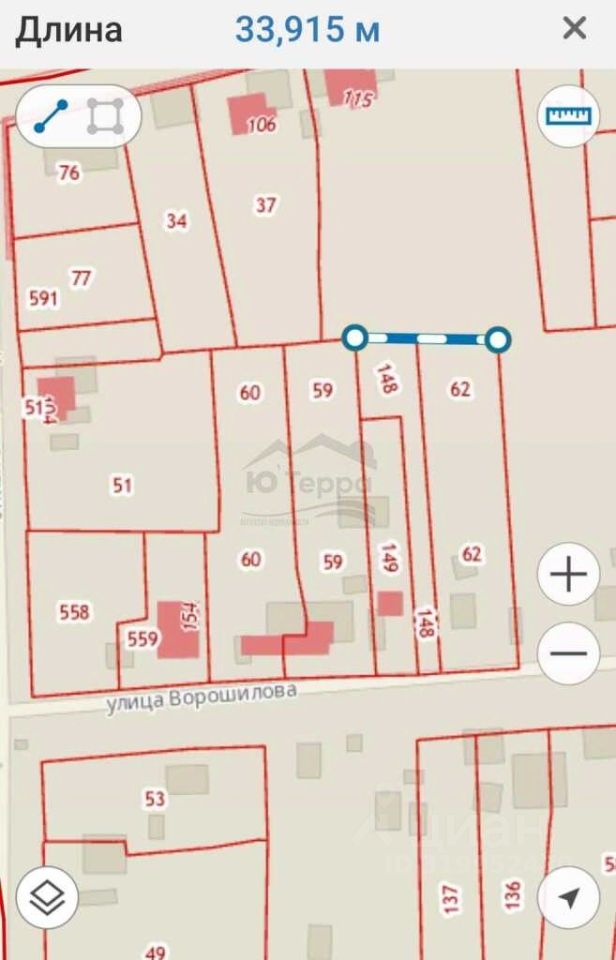Tap the ruler measurement tool button
616x960 pixels.
pos(568,116)
